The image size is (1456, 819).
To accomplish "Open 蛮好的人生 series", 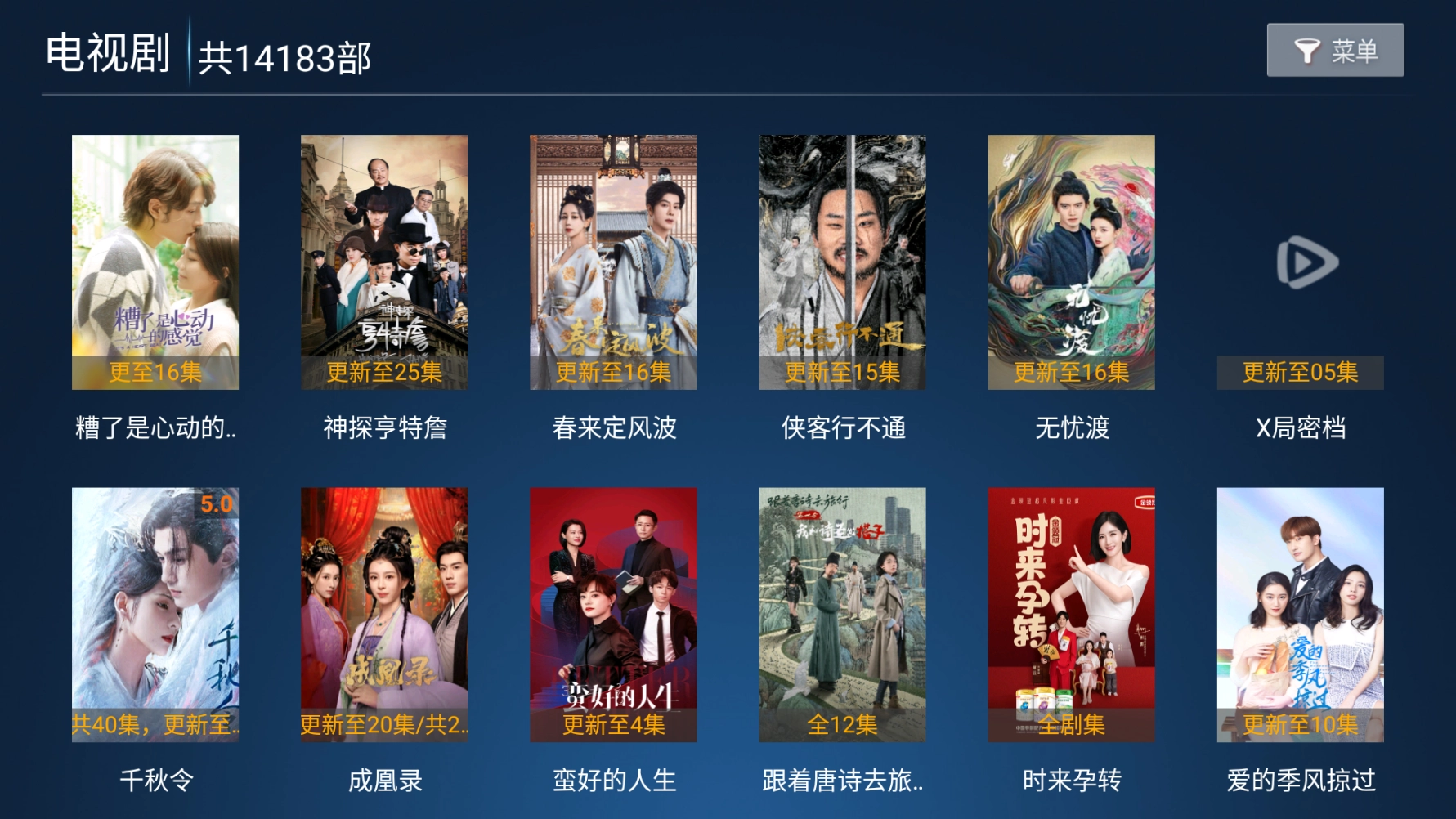I will point(613,615).
